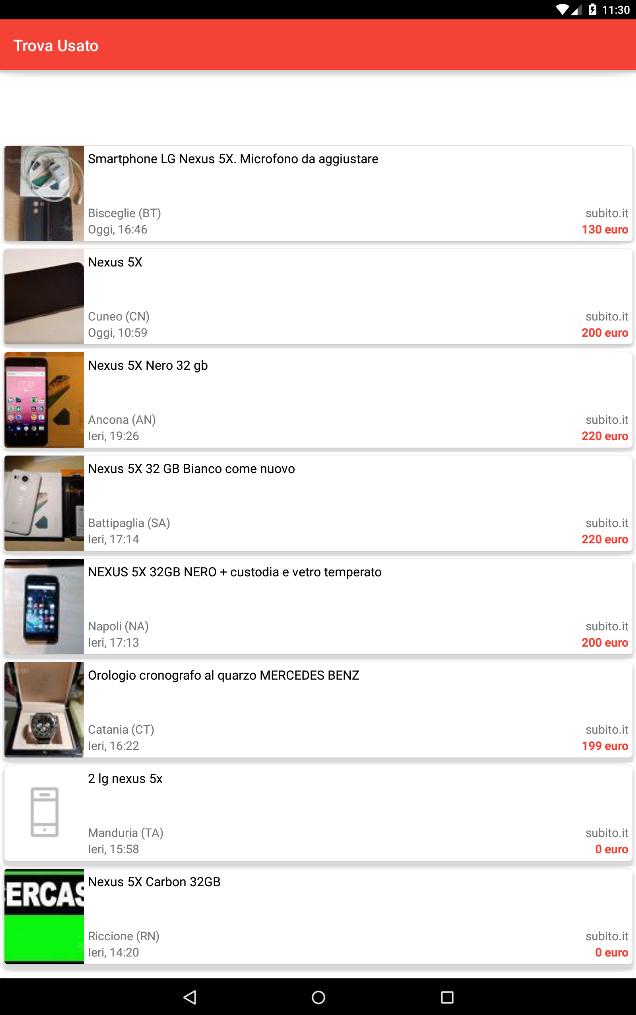Screen dimensions: 636x1015
Task: Open the Nexus 5X listing from Cuneo
Action: [318, 297]
